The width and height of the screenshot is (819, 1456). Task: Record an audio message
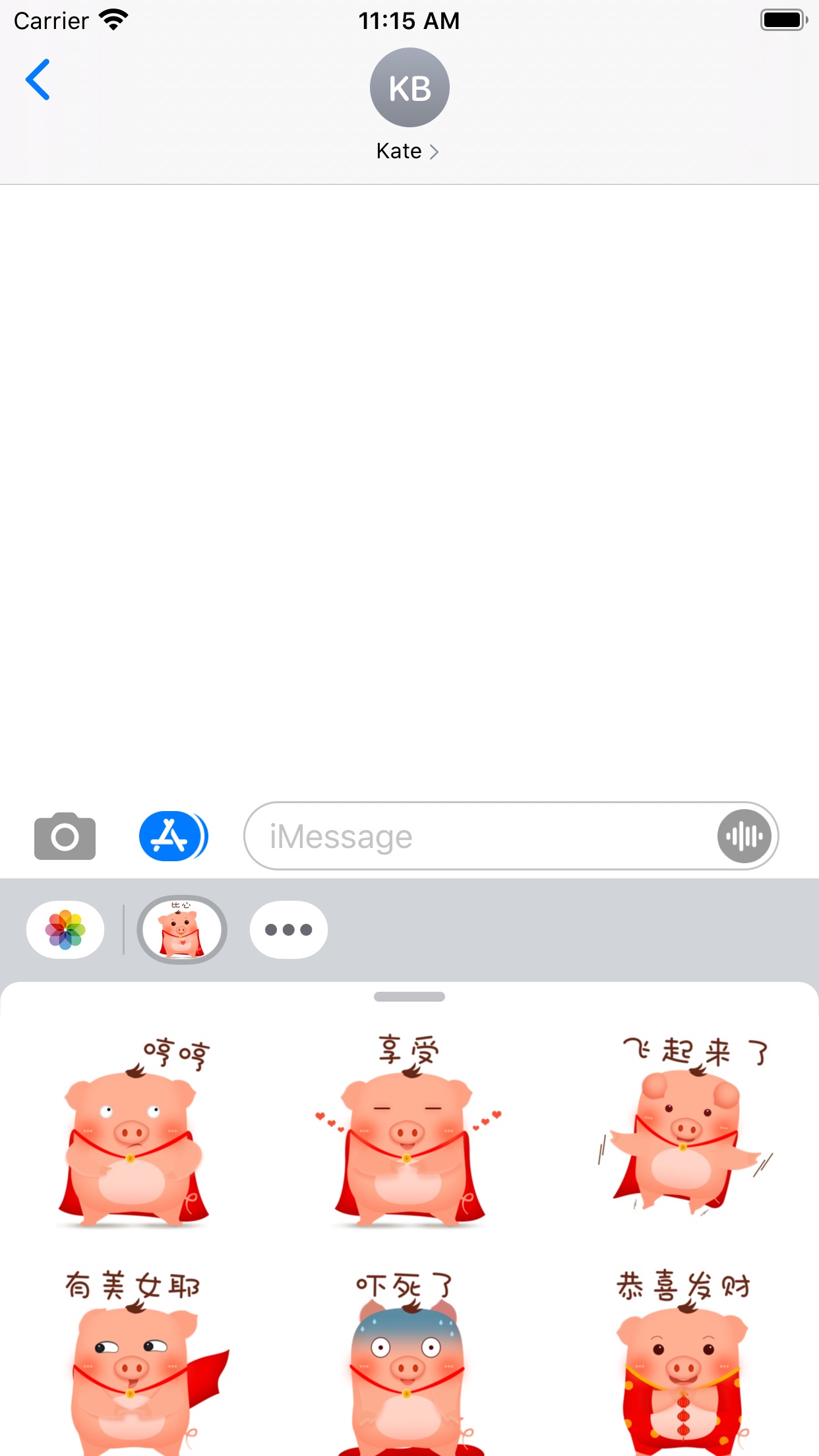pyautogui.click(x=744, y=836)
